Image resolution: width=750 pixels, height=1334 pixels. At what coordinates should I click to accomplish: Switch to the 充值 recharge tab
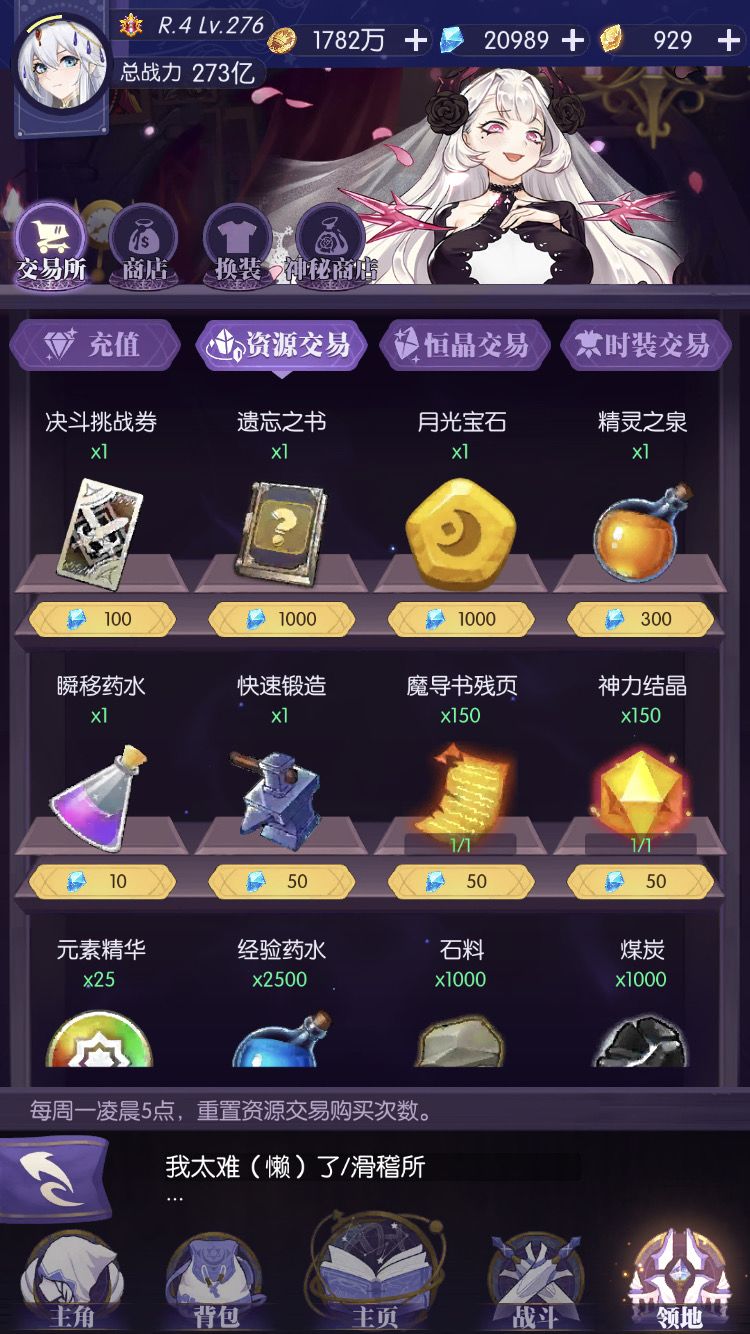tap(96, 344)
